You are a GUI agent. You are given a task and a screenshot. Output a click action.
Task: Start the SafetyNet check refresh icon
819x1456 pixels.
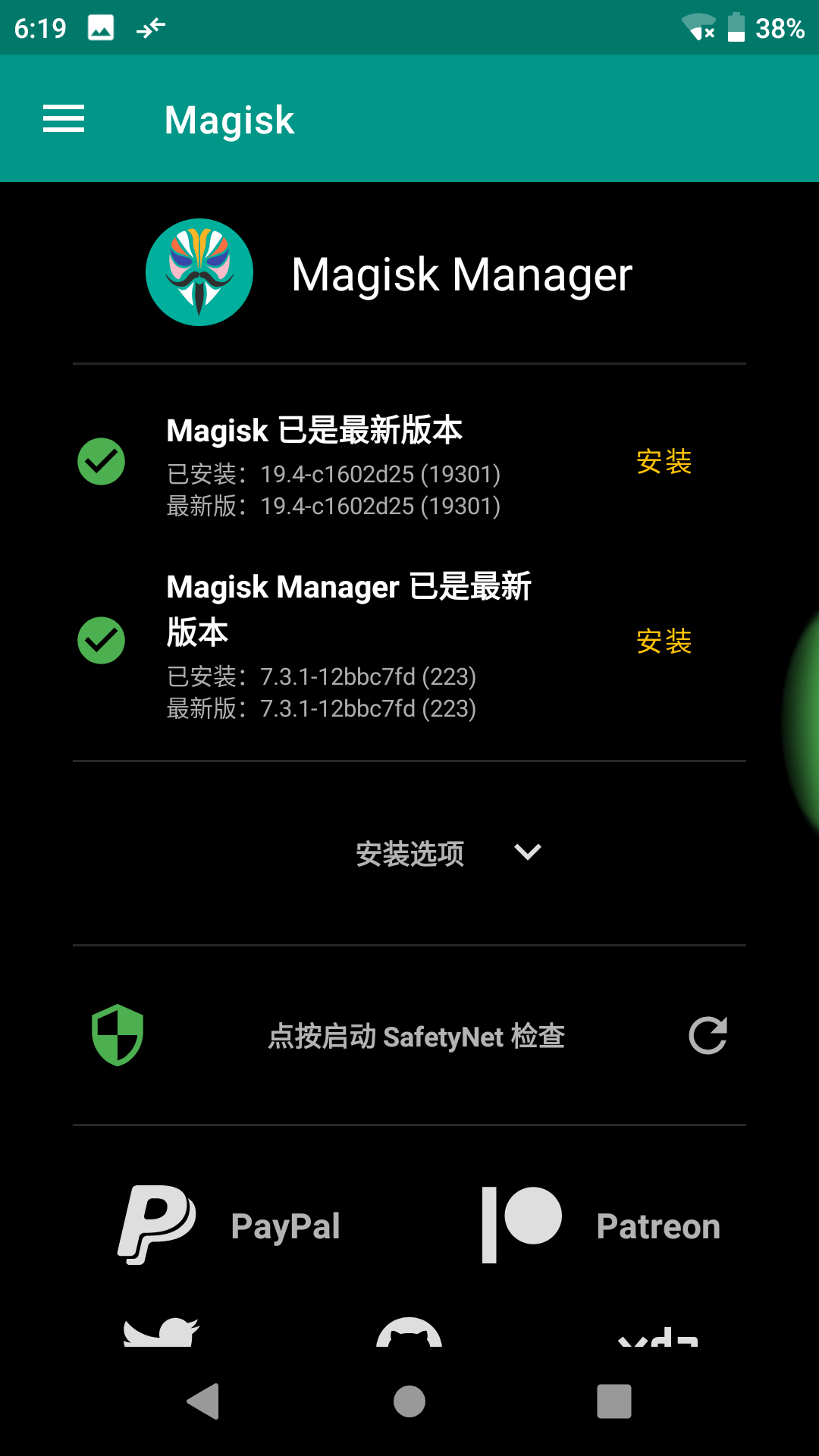point(708,1036)
